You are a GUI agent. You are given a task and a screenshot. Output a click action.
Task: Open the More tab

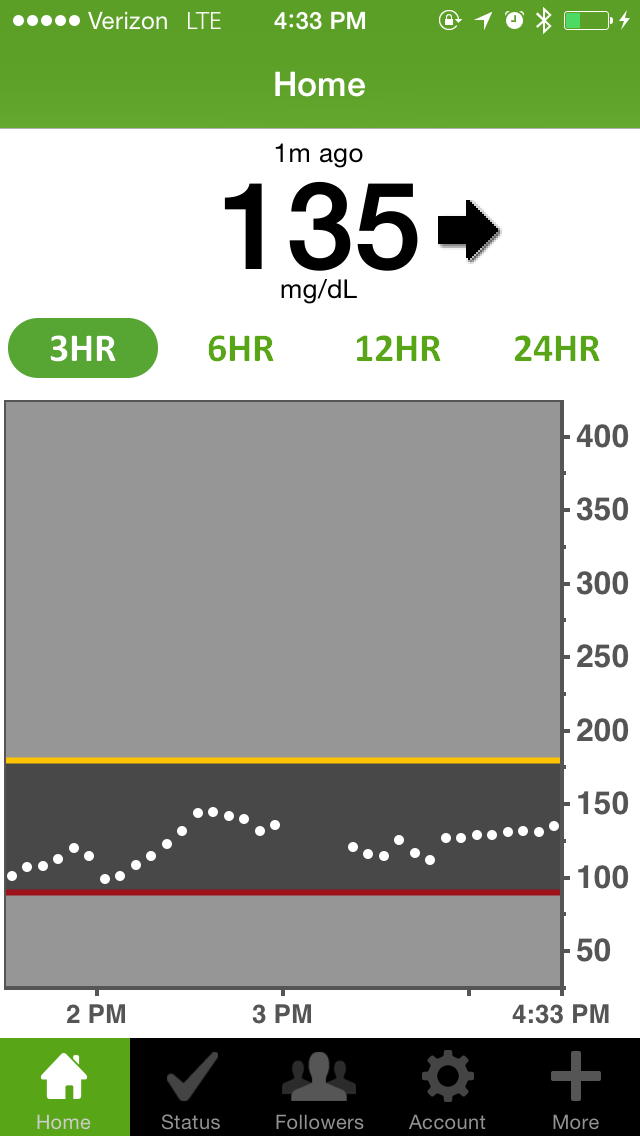click(575, 1087)
